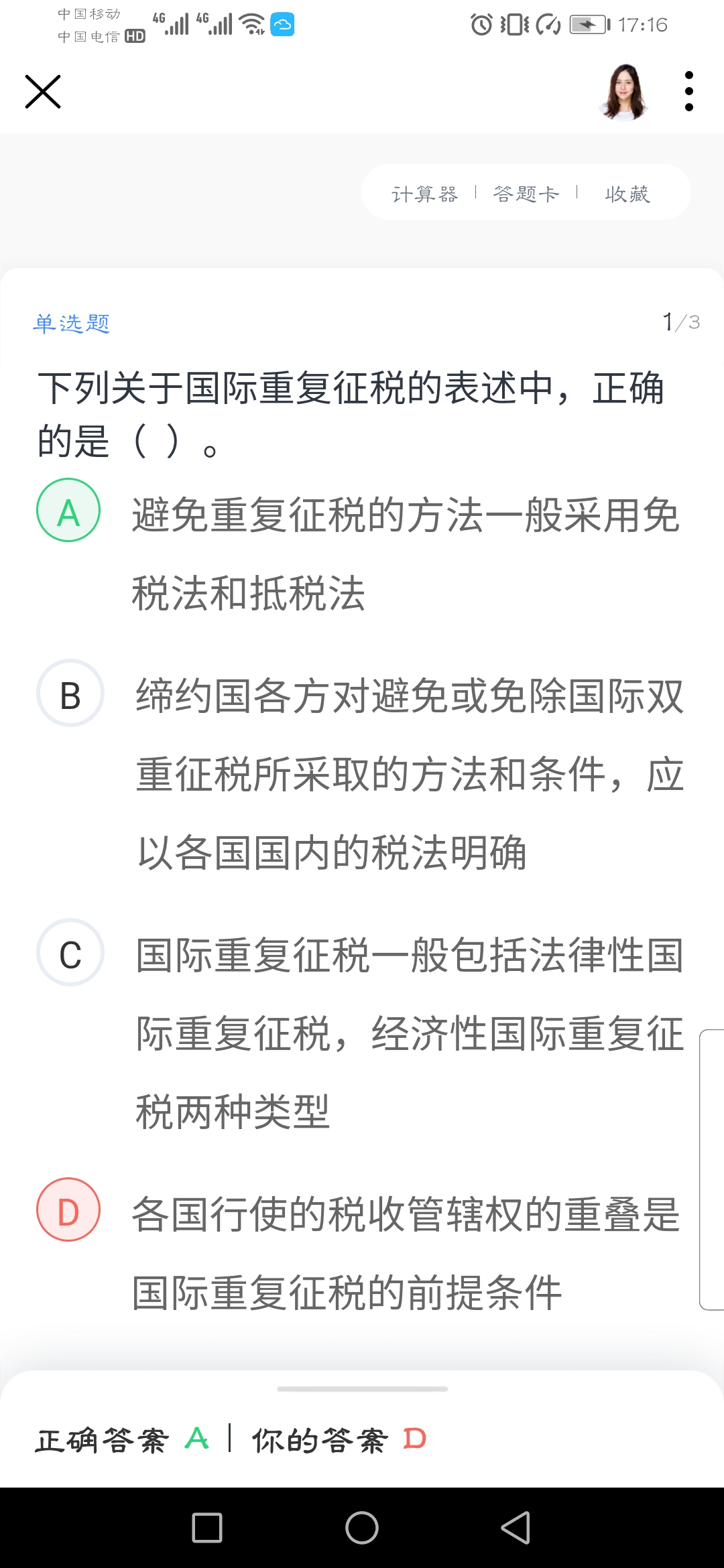Open the 计算器 calculator tool
The height and width of the screenshot is (1568, 724).
tap(424, 194)
